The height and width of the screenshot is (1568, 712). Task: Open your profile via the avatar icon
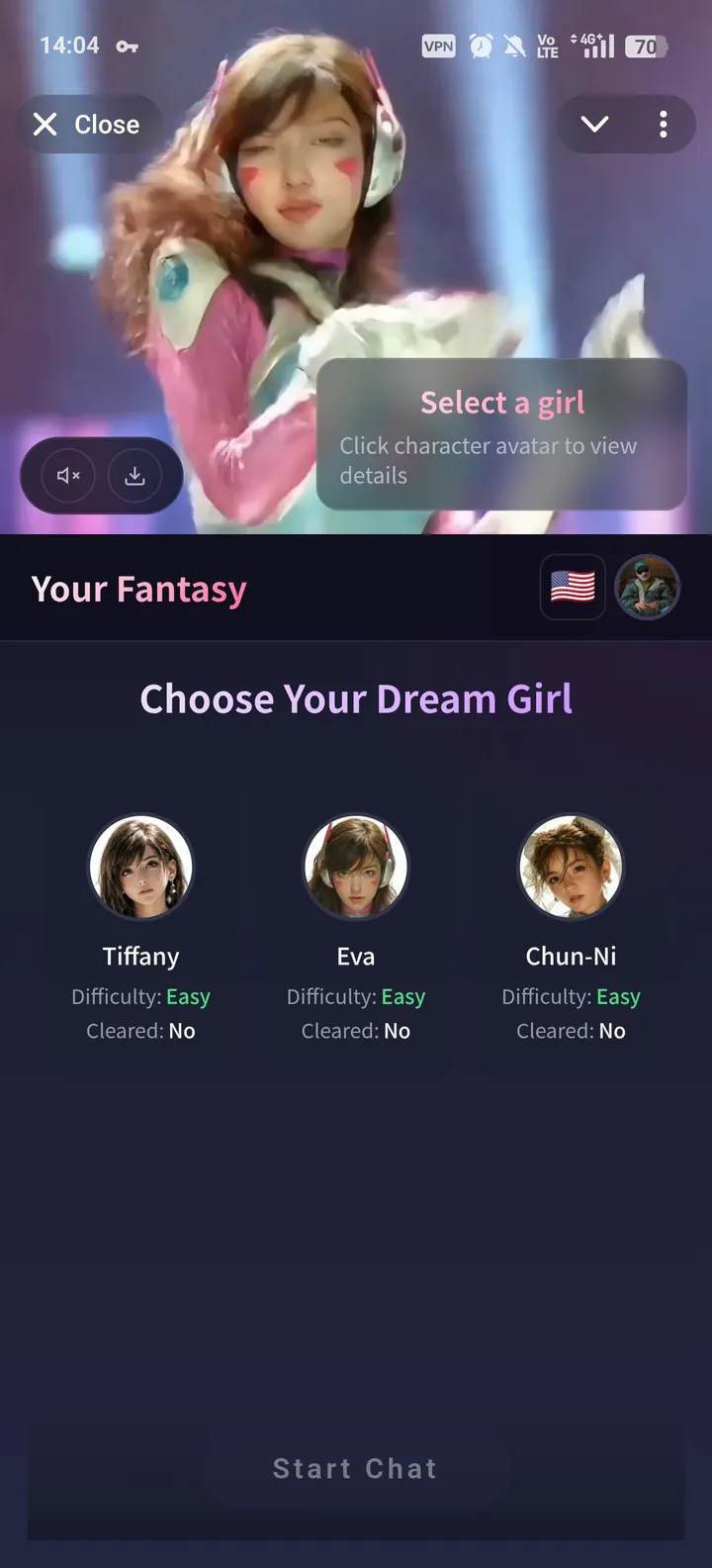click(648, 587)
